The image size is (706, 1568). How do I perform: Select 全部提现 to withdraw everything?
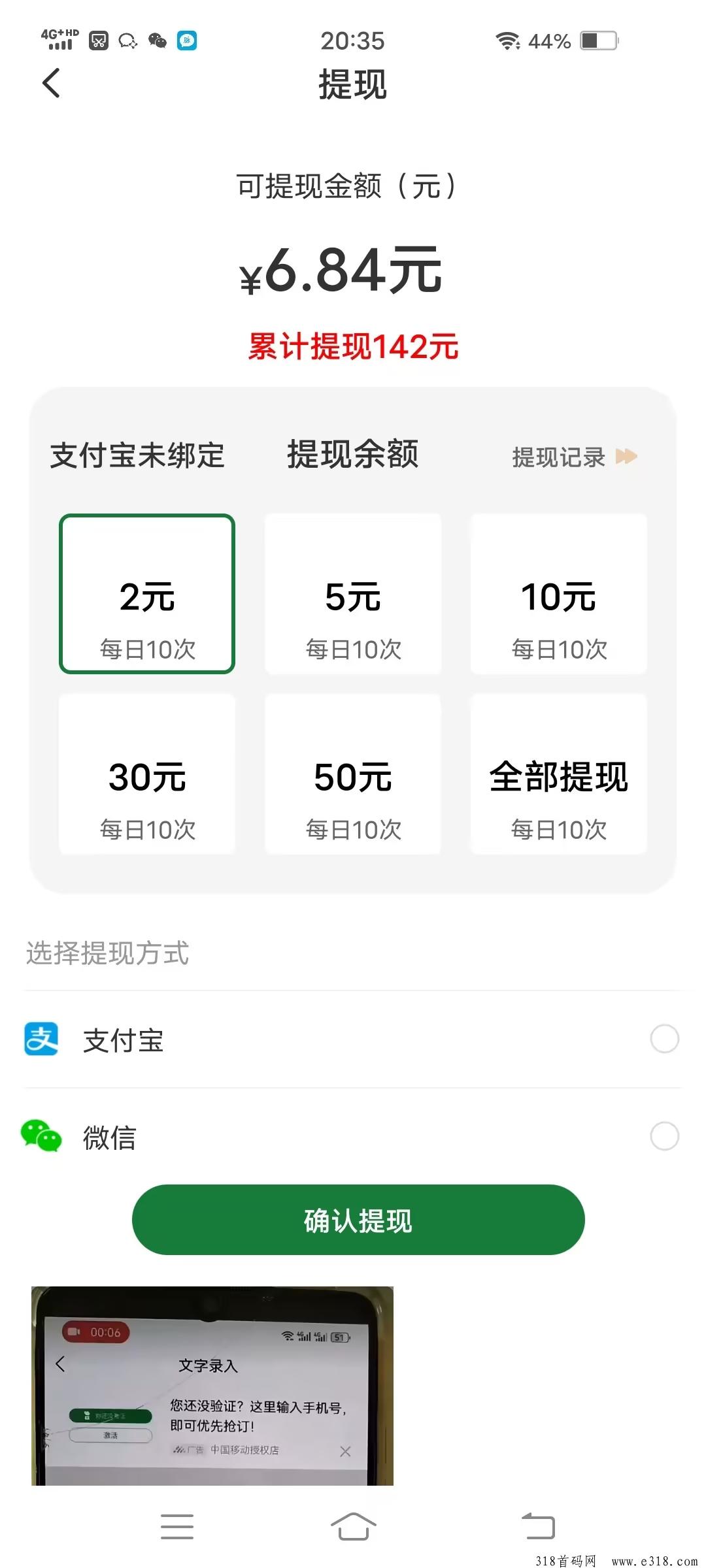click(x=559, y=774)
